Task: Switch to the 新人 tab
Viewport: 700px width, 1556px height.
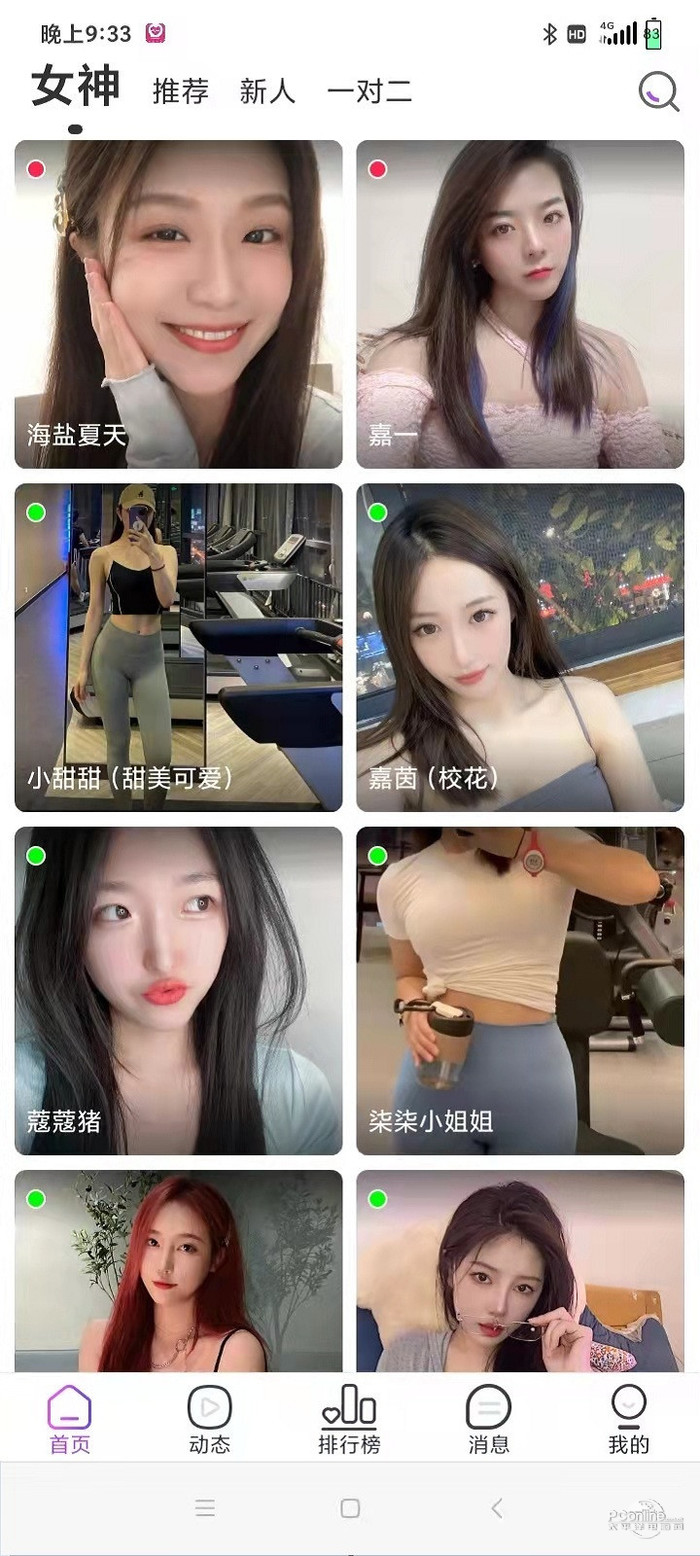Action: 267,92
